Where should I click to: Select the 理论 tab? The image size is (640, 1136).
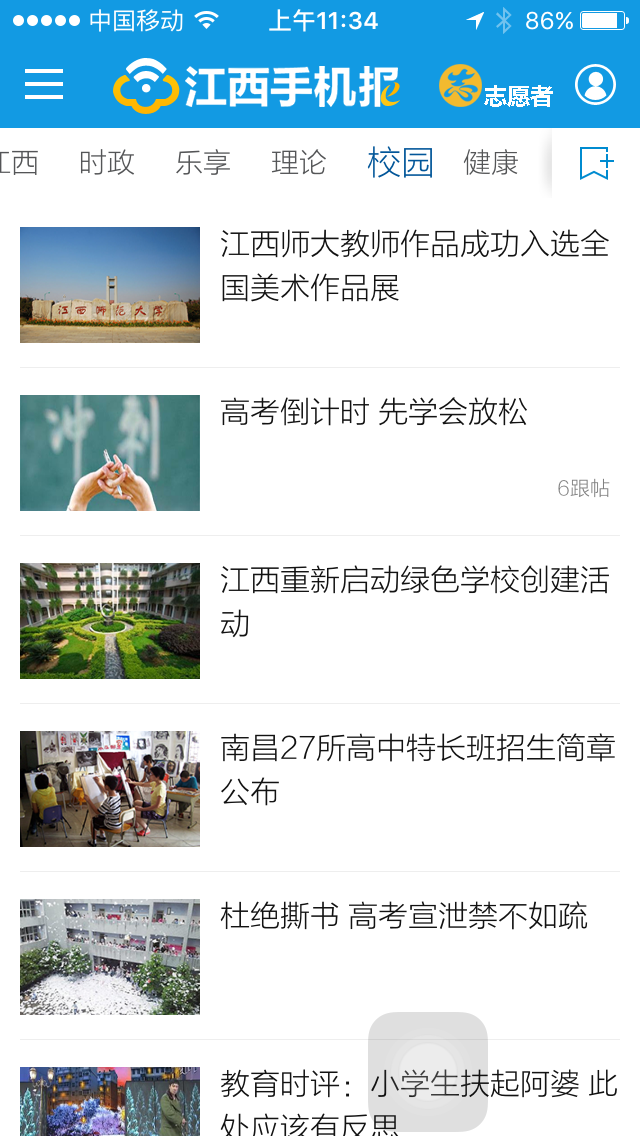tap(299, 162)
